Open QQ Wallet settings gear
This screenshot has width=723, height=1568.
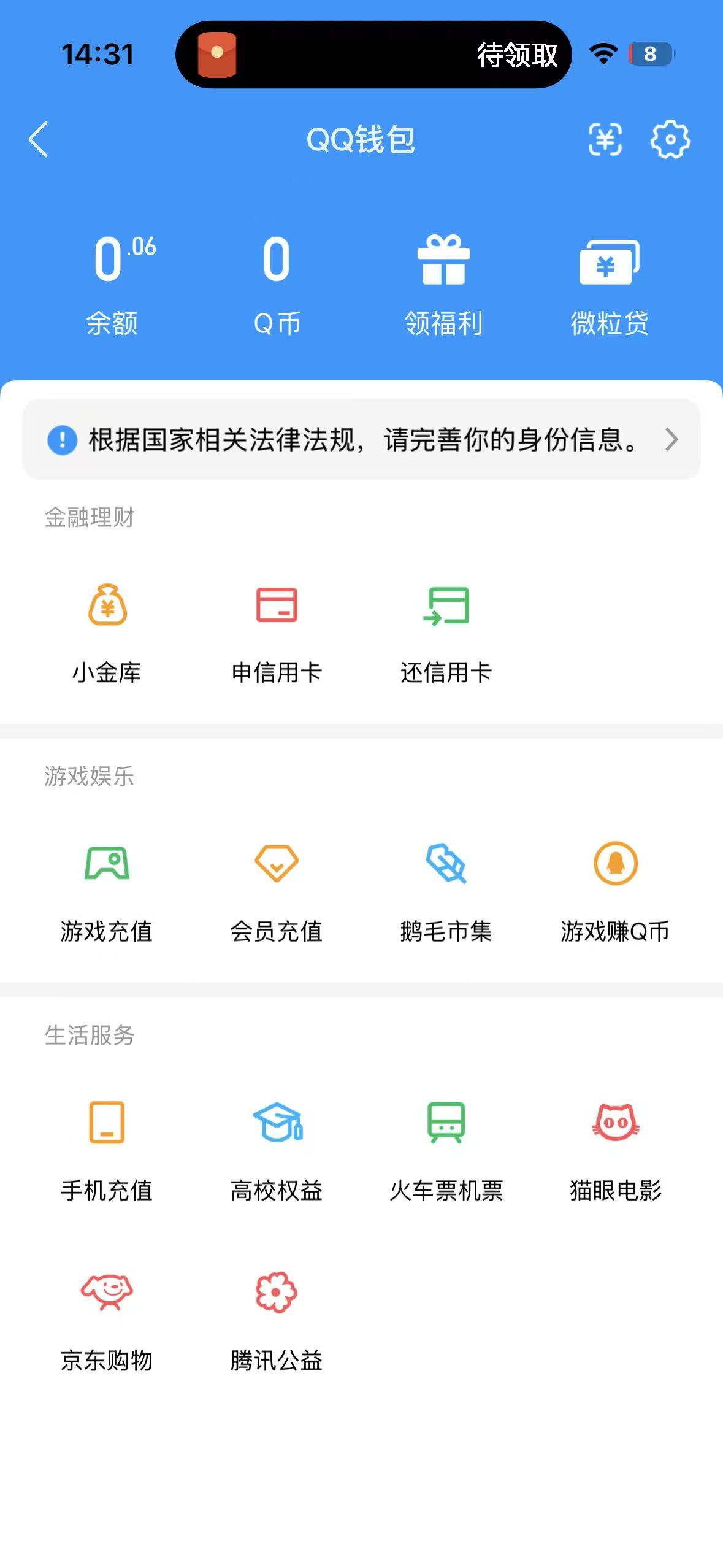(671, 140)
